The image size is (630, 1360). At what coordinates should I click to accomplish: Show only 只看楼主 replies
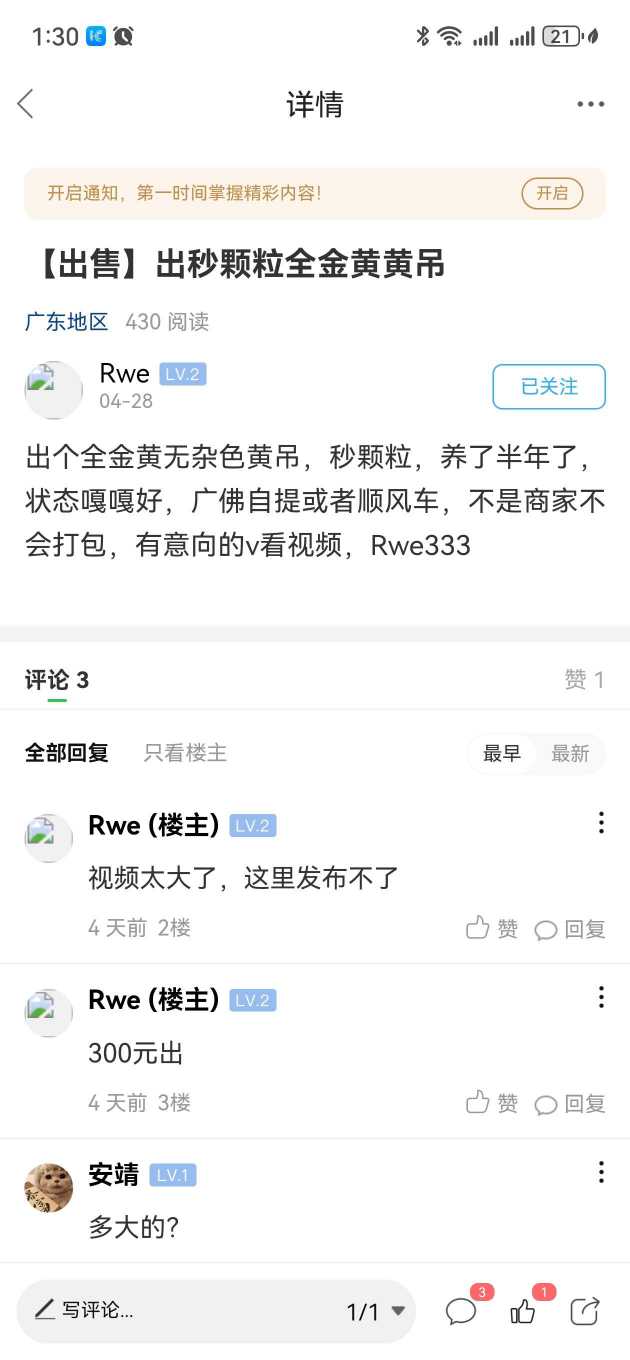pyautogui.click(x=185, y=753)
